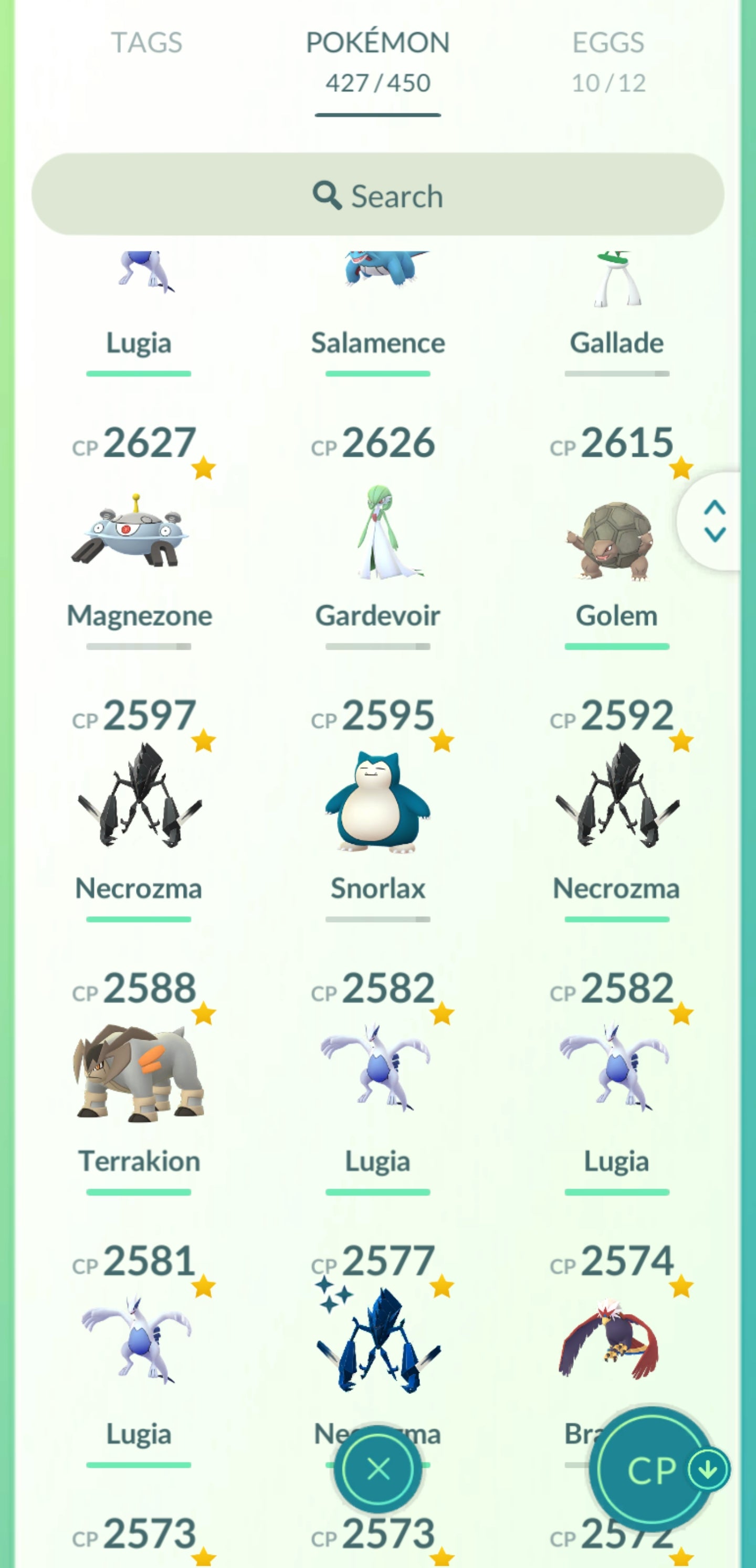Open Magnezone with CP 2627

click(x=139, y=533)
